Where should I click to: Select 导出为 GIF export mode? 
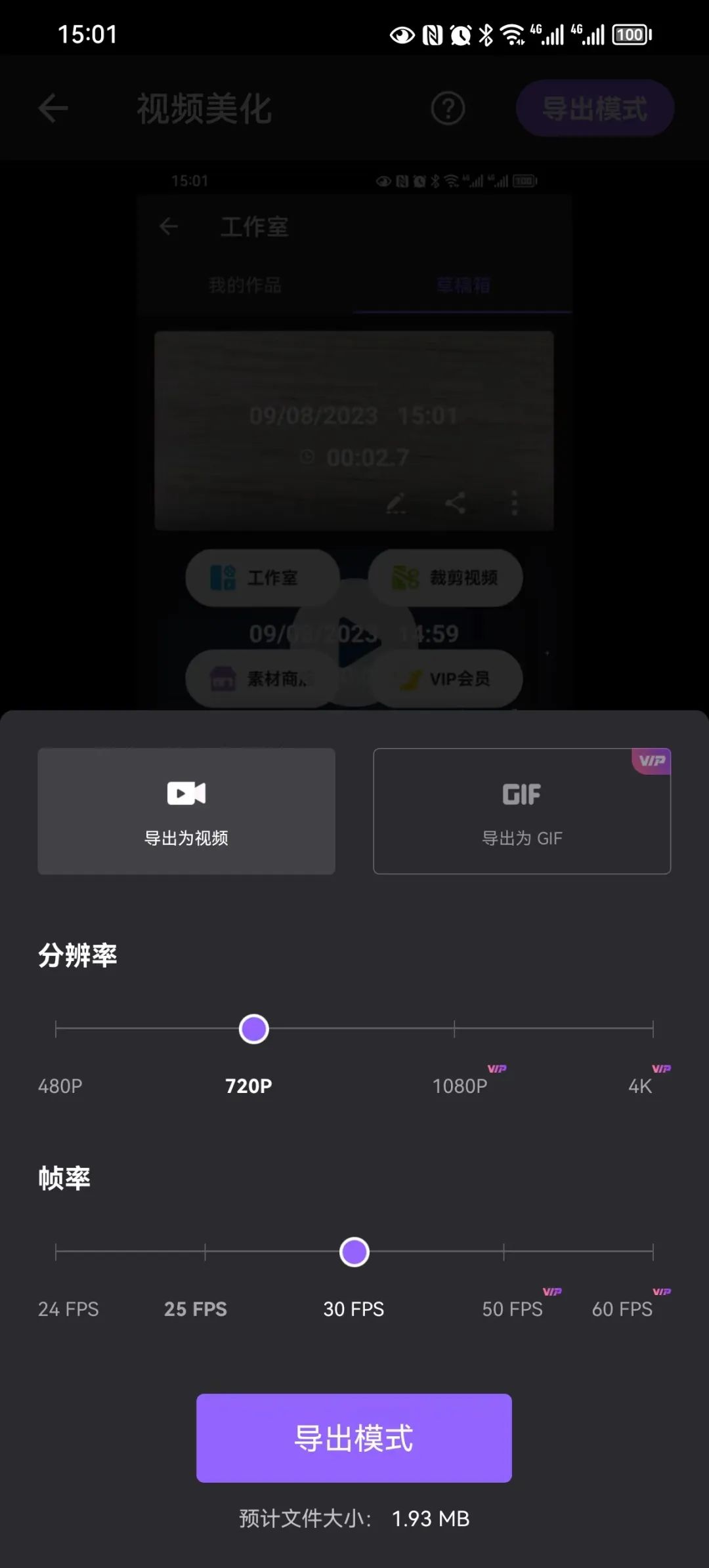point(522,812)
